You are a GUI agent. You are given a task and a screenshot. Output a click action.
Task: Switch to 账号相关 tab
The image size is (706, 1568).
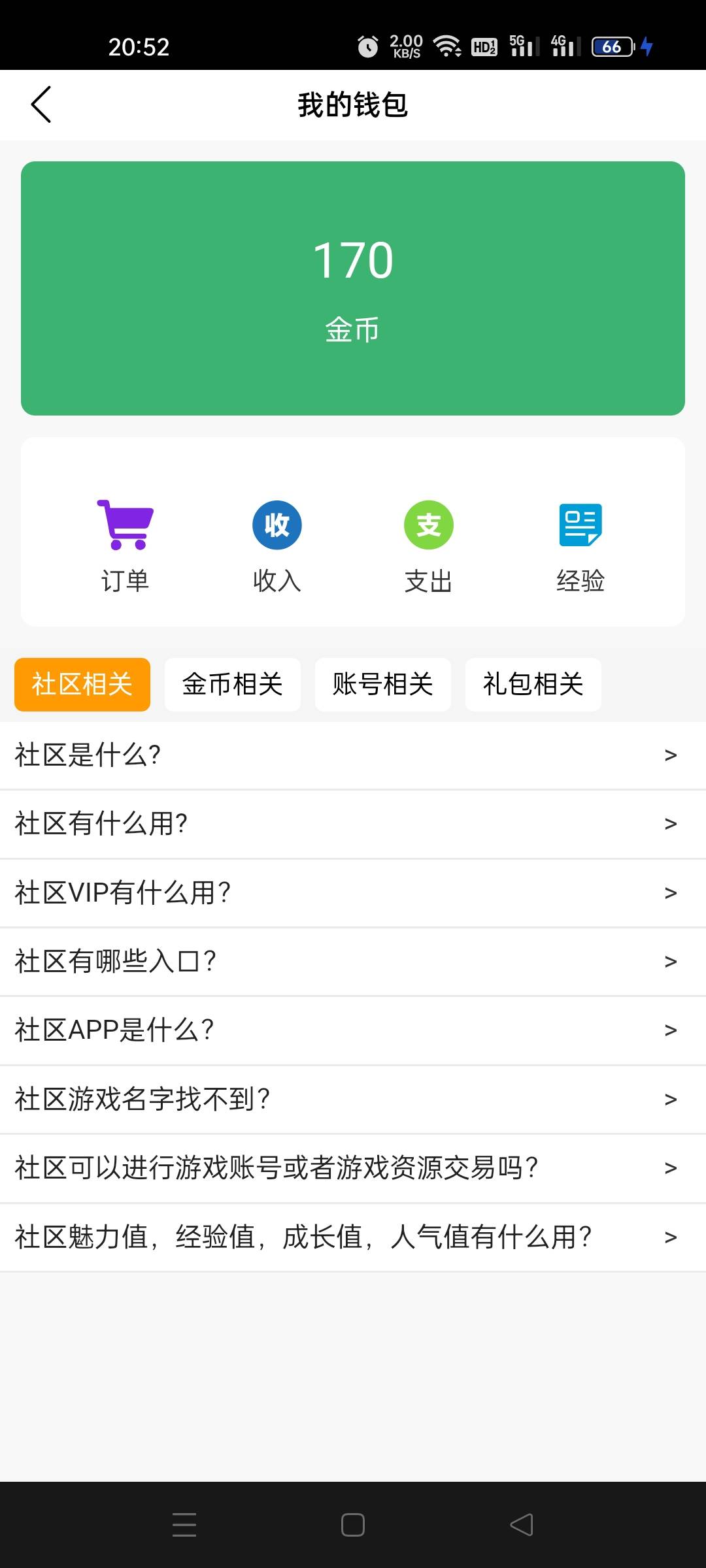tap(383, 684)
